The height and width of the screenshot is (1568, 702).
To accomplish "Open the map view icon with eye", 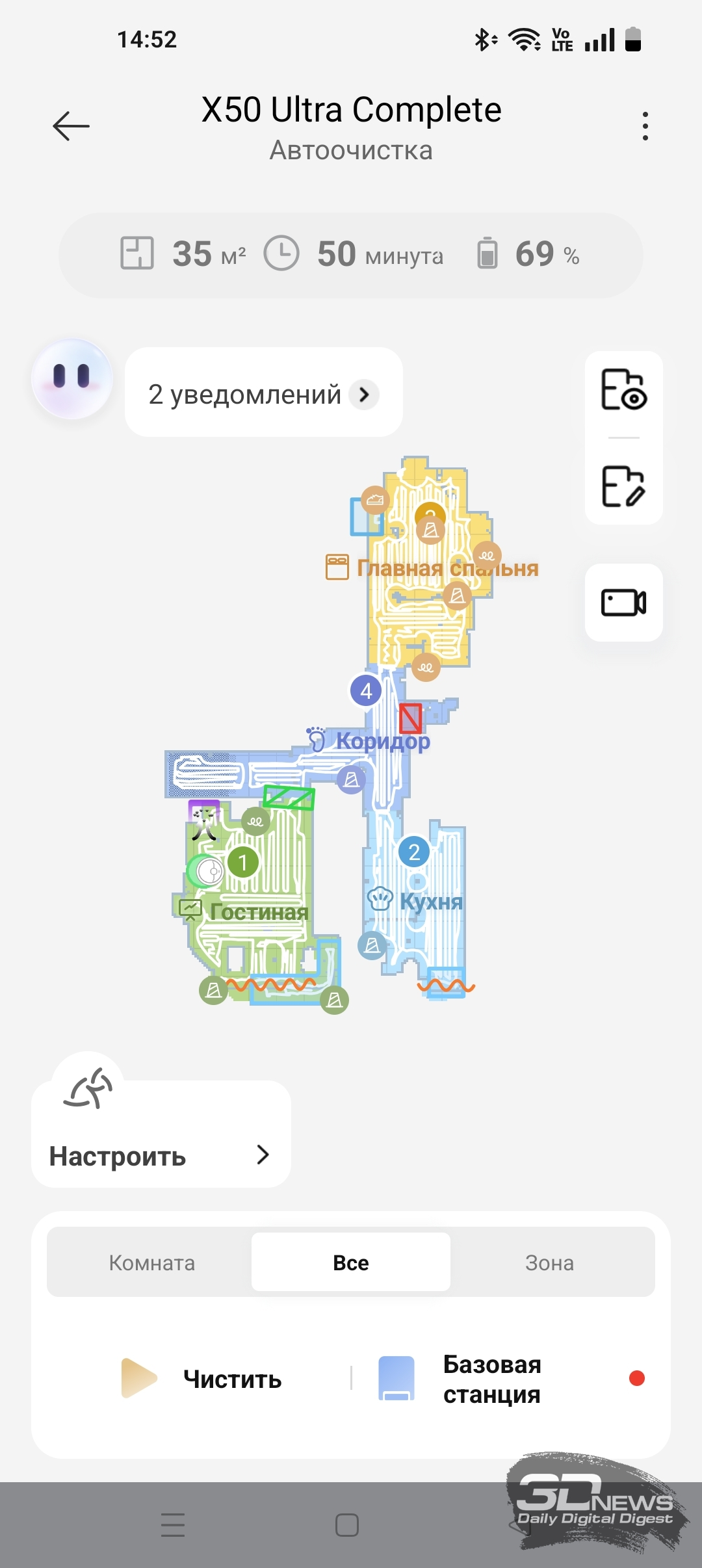I will [x=623, y=389].
